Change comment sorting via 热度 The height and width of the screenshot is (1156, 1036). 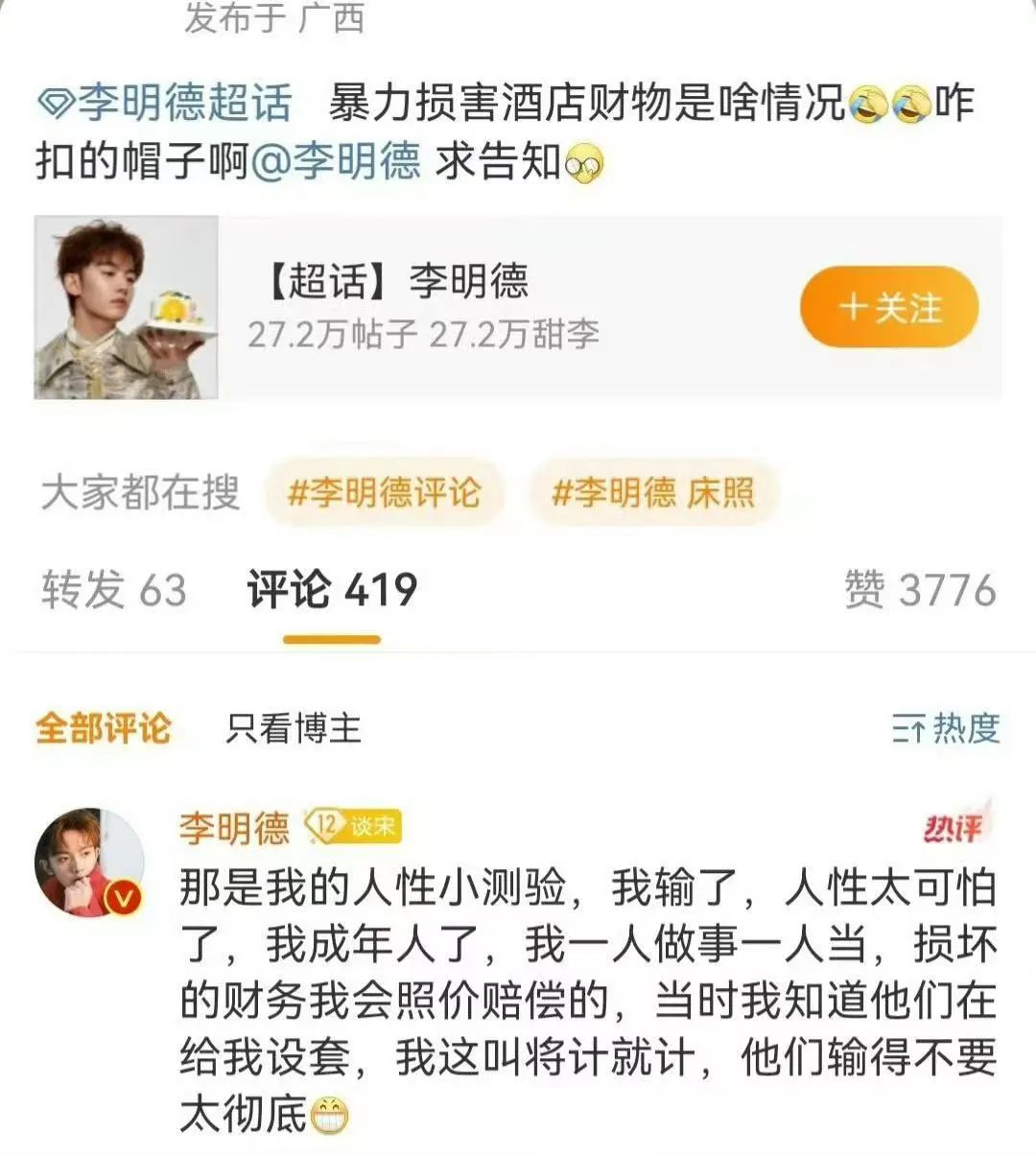pyautogui.click(x=946, y=728)
